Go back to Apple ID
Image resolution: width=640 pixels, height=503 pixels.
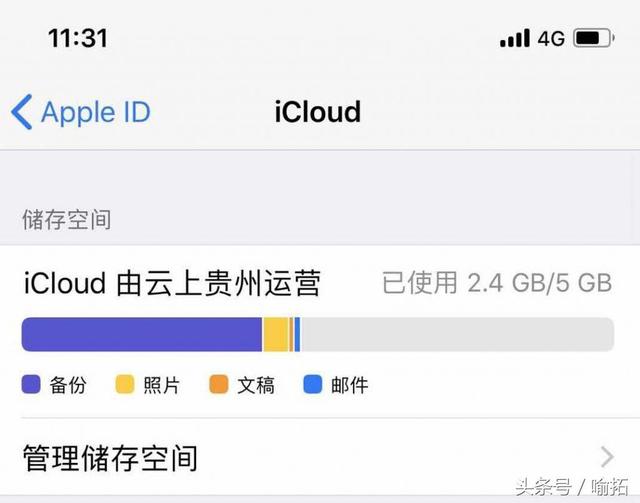80,112
